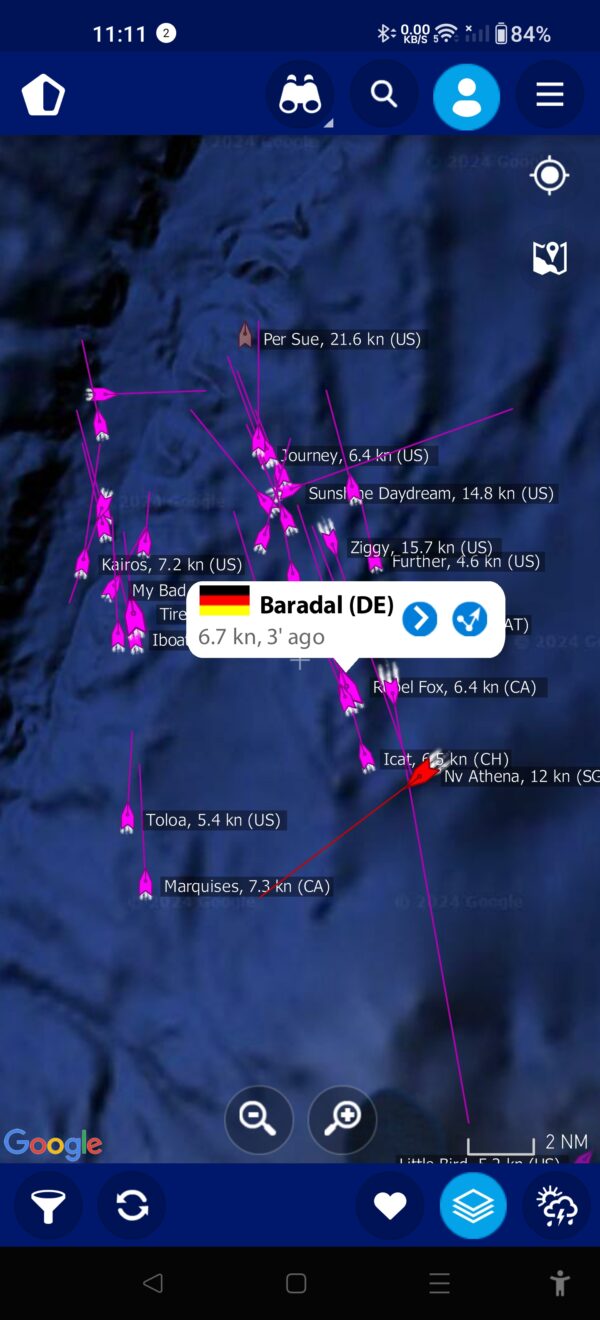600x1320 pixels.
Task: Open weather overlay options
Action: click(556, 1205)
